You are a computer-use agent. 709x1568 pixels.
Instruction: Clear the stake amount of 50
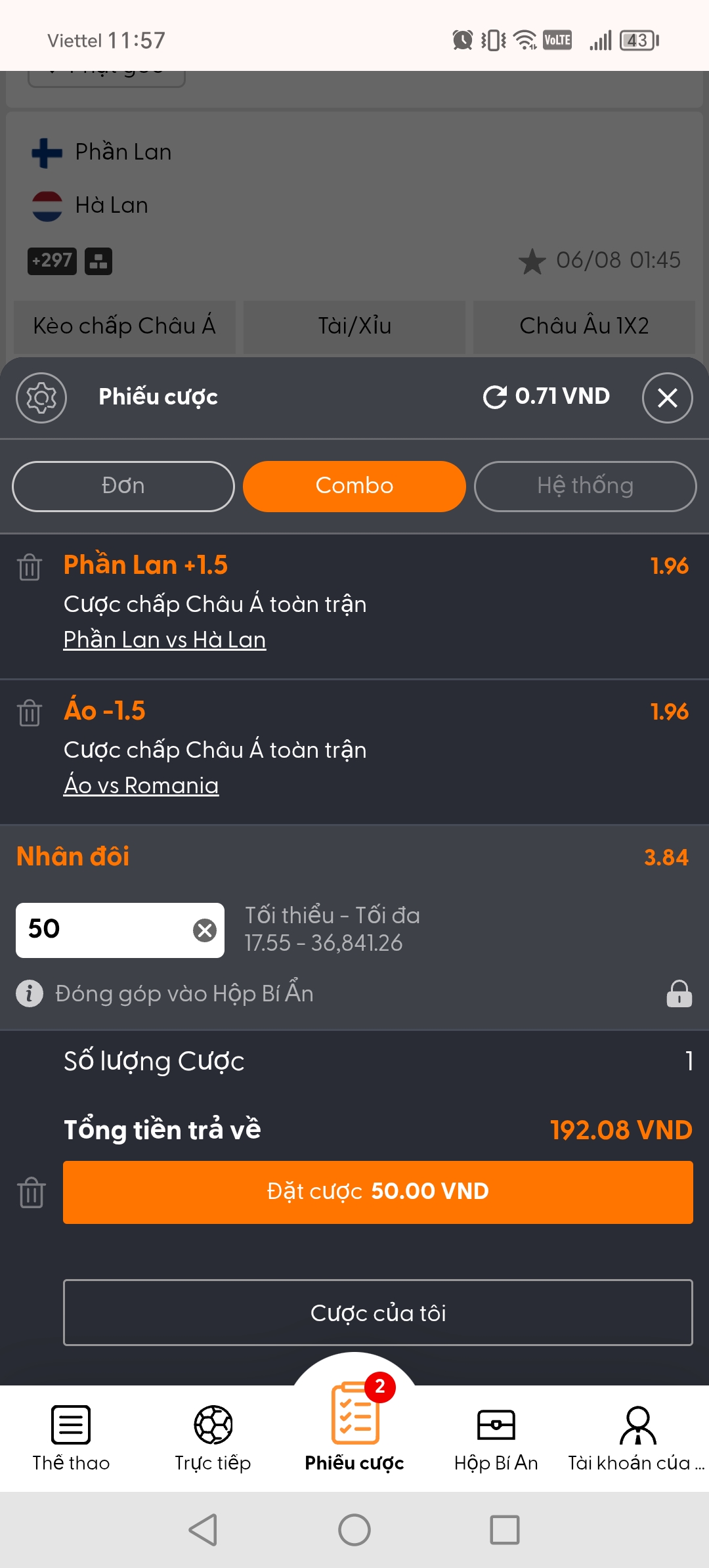coord(205,930)
